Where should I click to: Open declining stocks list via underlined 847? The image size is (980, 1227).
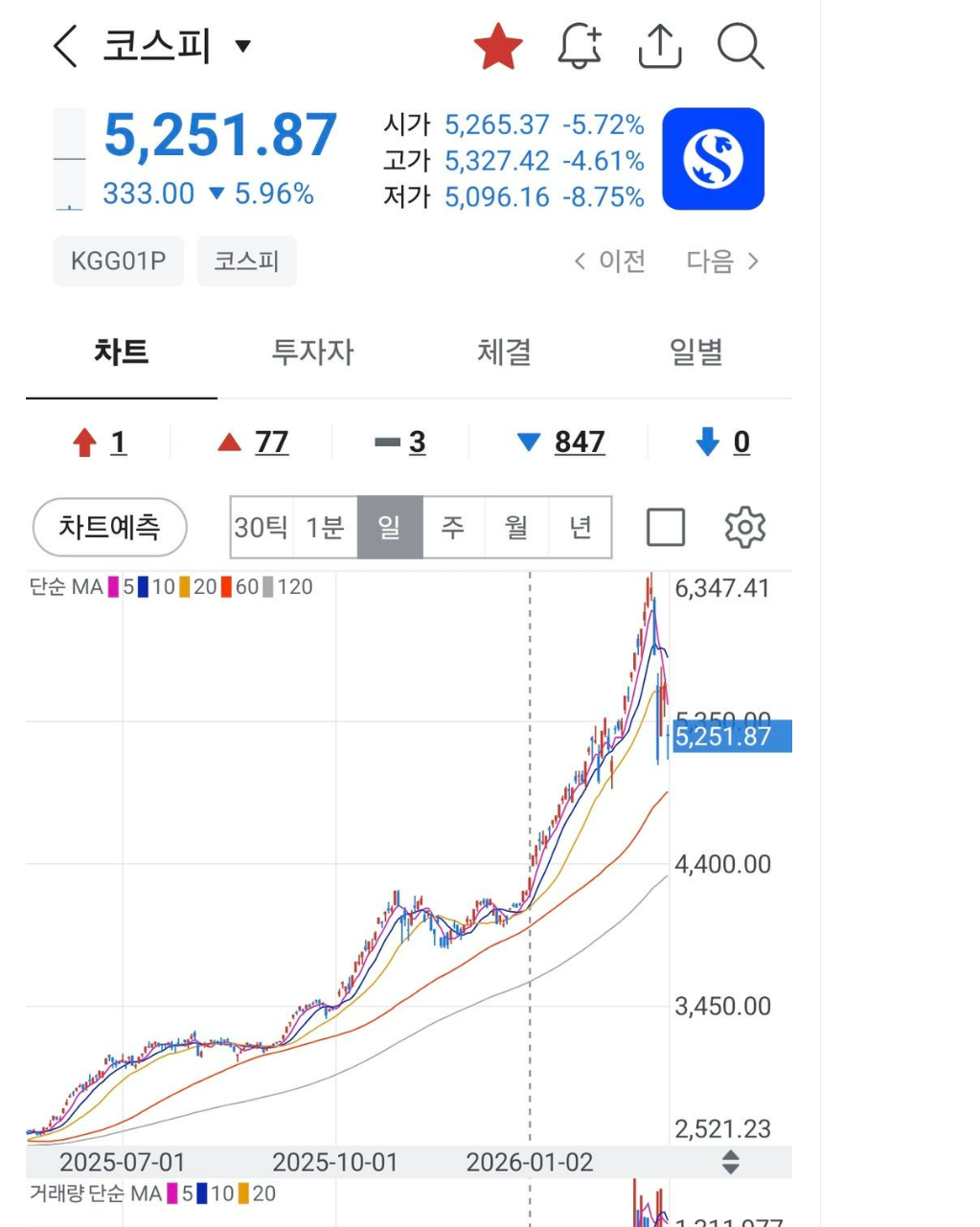pos(581,442)
